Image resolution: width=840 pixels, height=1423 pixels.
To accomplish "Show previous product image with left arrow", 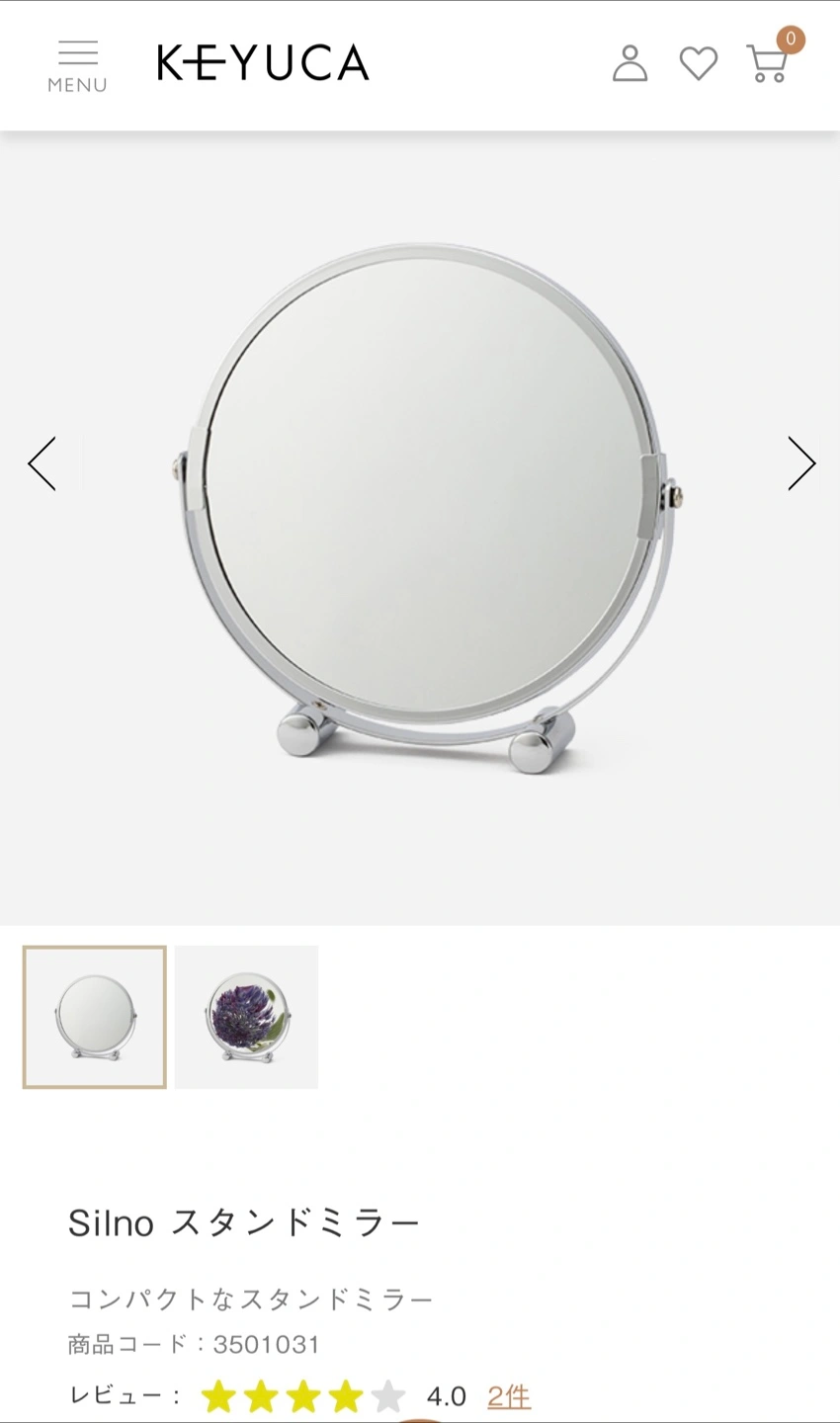I will tap(42, 463).
